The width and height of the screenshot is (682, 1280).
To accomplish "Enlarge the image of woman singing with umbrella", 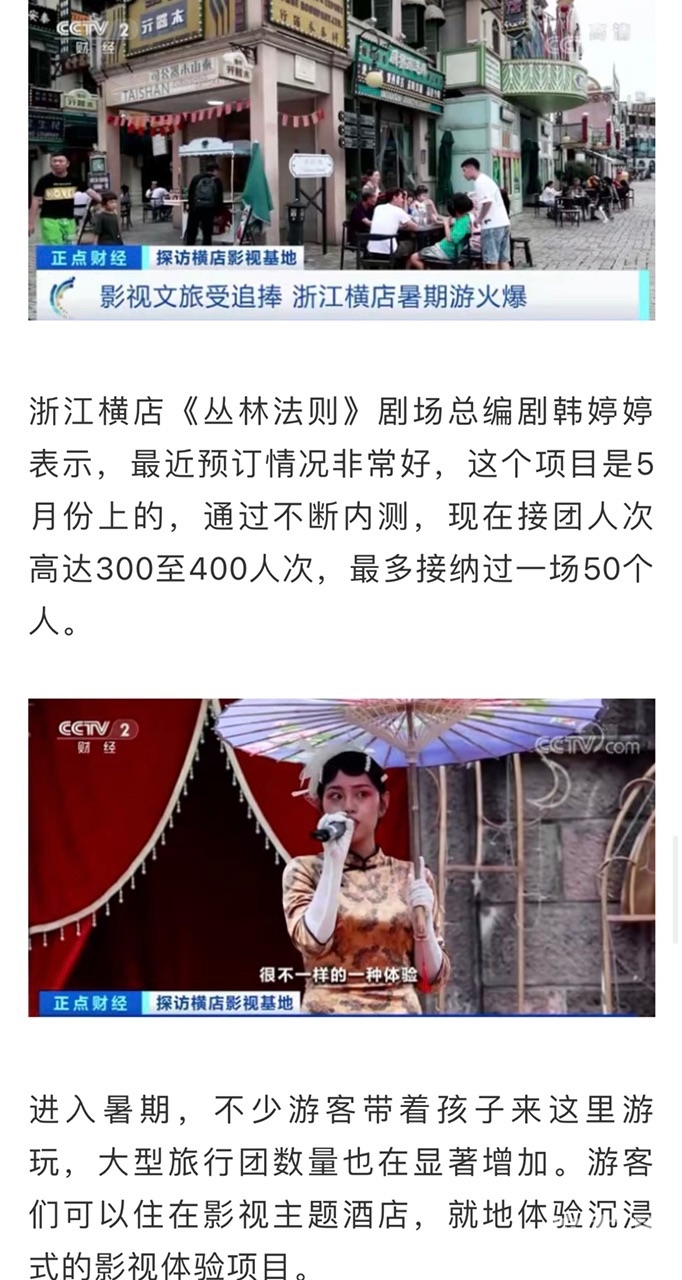I will pos(341,857).
